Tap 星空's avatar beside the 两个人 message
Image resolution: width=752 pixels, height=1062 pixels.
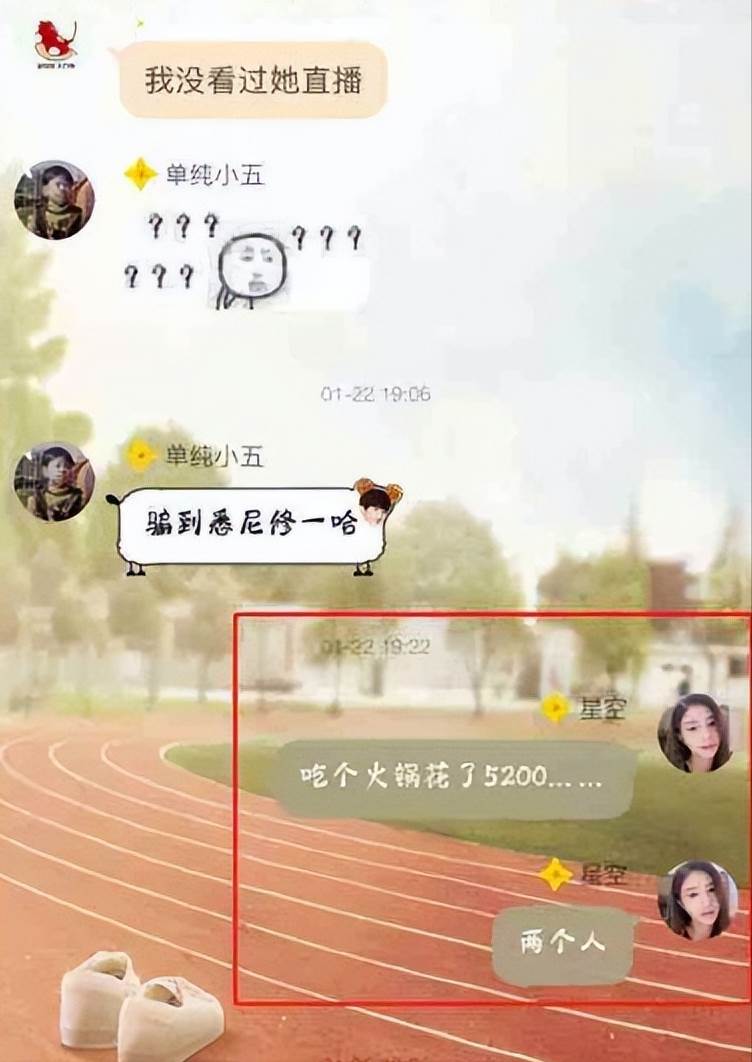pos(697,899)
